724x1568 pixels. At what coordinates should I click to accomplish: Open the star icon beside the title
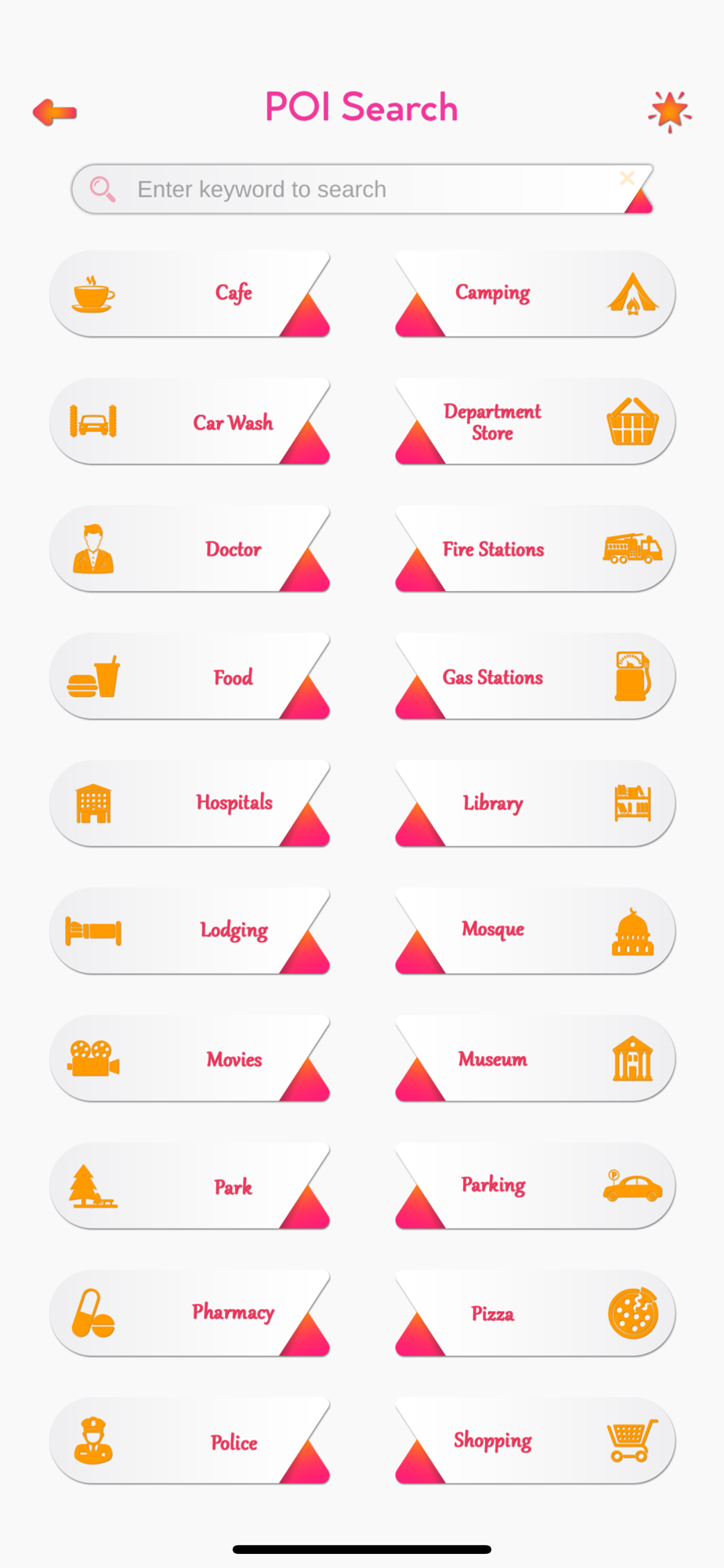[670, 111]
